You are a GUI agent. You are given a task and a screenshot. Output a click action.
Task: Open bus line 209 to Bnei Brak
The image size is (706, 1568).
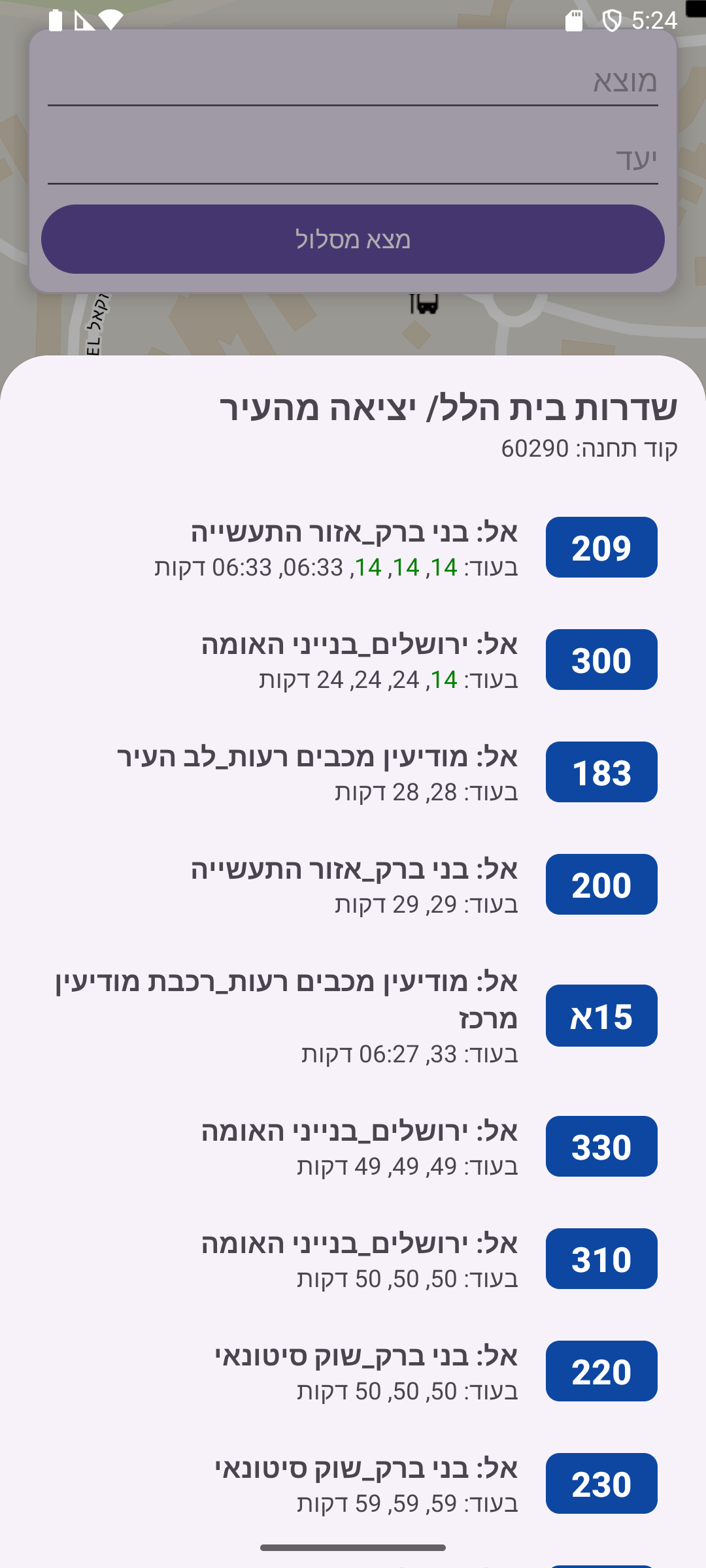tap(353, 547)
